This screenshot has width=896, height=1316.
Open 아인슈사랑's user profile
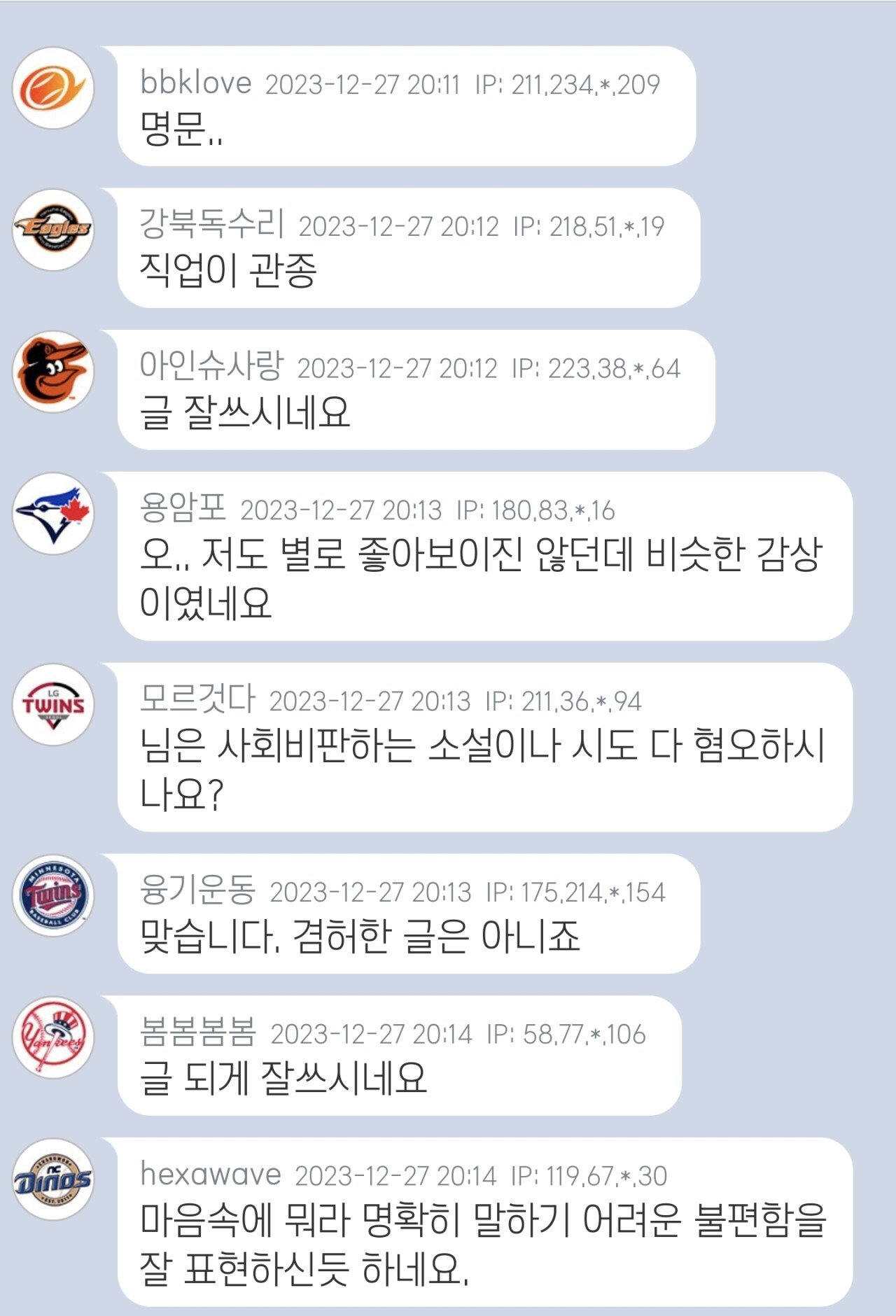point(211,365)
